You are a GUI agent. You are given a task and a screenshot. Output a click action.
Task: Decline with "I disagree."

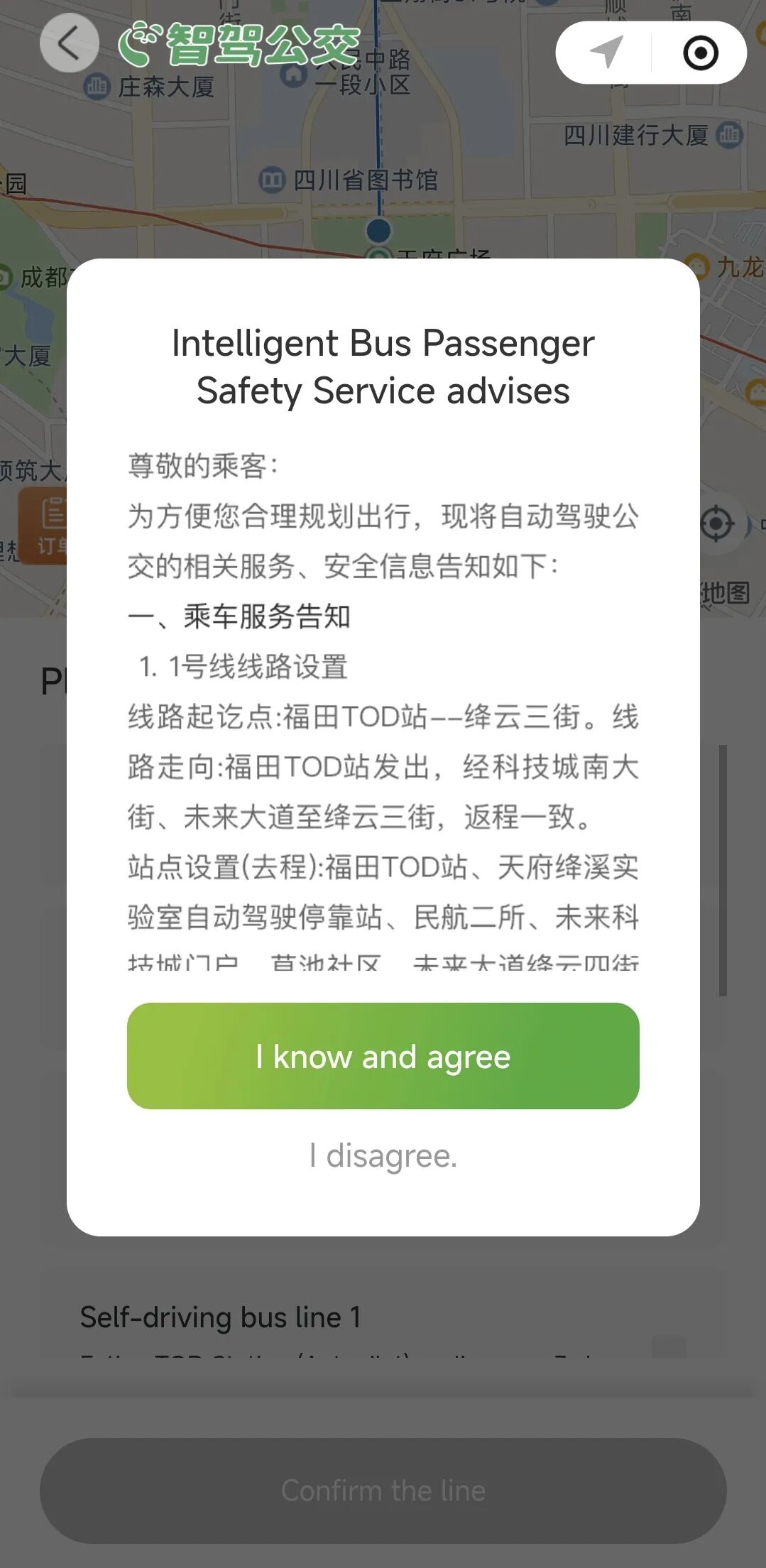(383, 1155)
